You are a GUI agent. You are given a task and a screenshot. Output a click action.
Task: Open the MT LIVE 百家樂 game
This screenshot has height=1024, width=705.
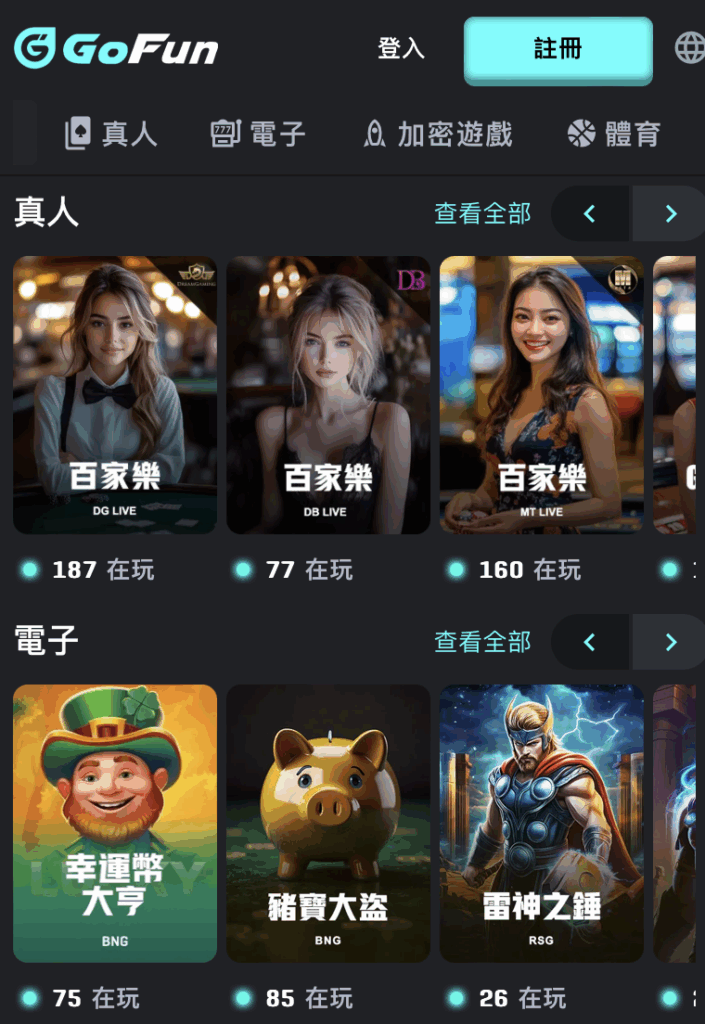coord(541,395)
